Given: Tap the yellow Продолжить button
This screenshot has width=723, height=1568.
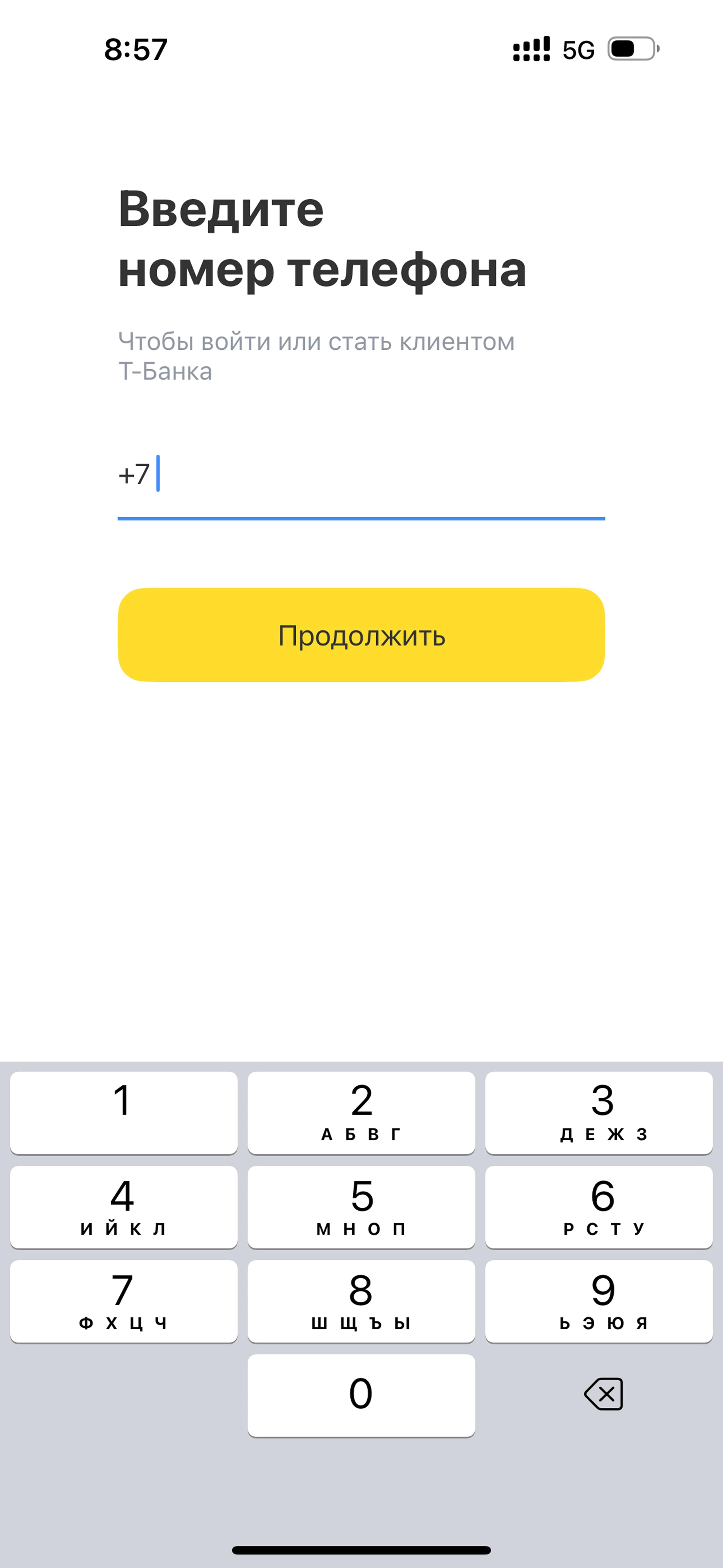Looking at the screenshot, I should tap(361, 635).
